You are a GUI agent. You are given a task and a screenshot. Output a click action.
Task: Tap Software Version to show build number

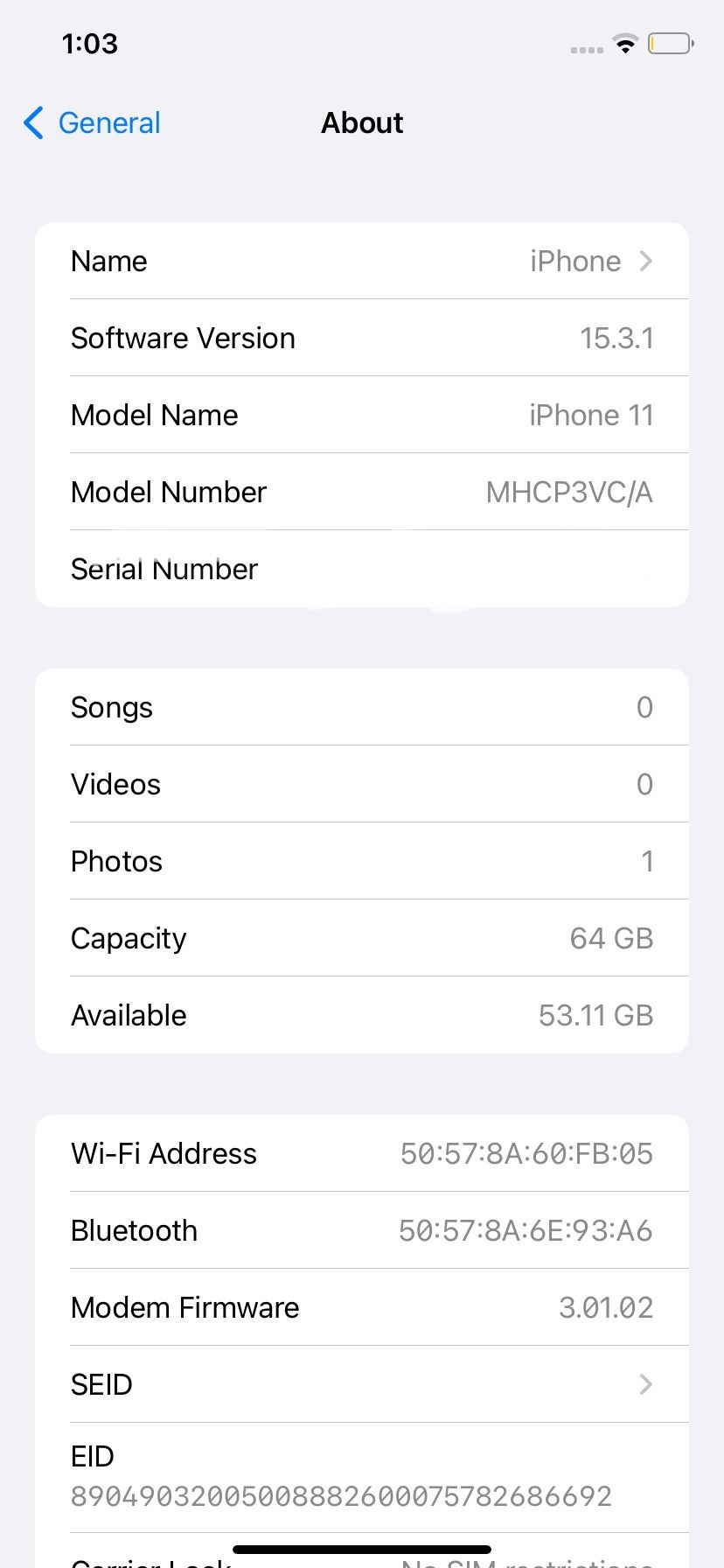[x=362, y=339]
